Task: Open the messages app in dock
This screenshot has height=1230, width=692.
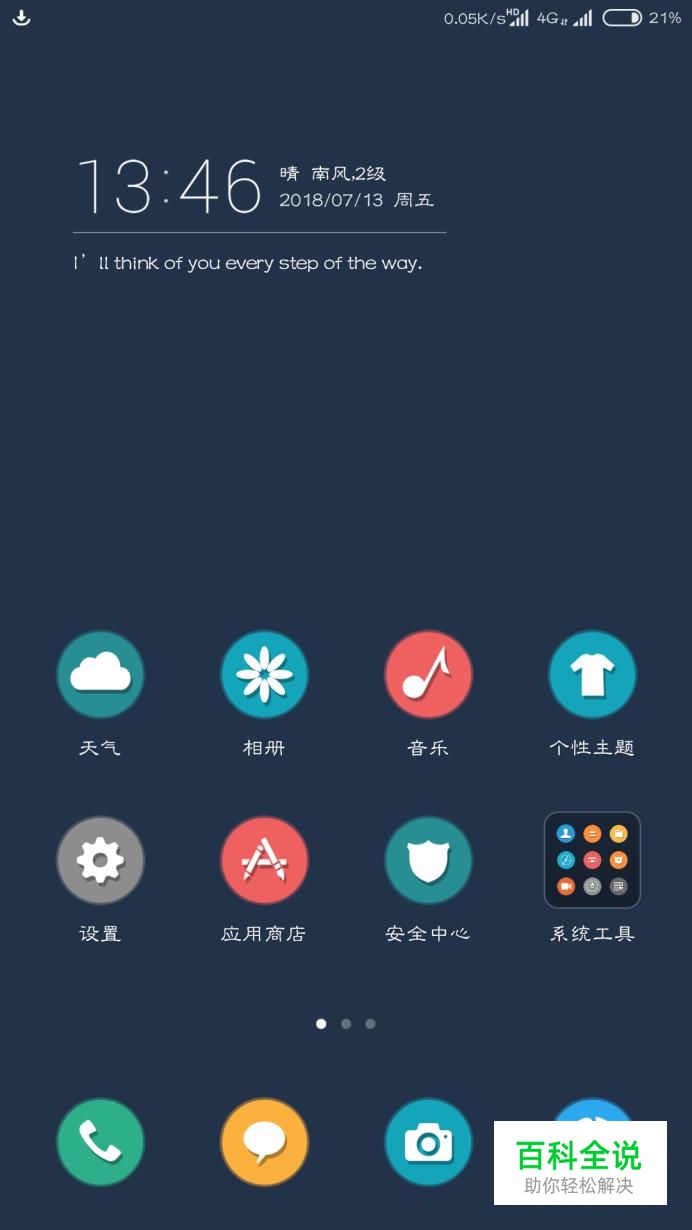Action: pos(264,1142)
